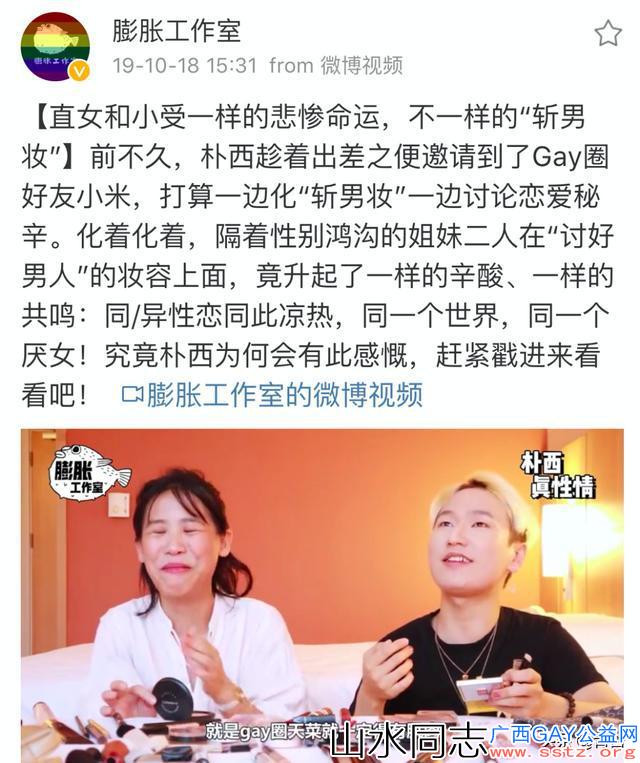Favorite this post with the star icon

[608, 34]
